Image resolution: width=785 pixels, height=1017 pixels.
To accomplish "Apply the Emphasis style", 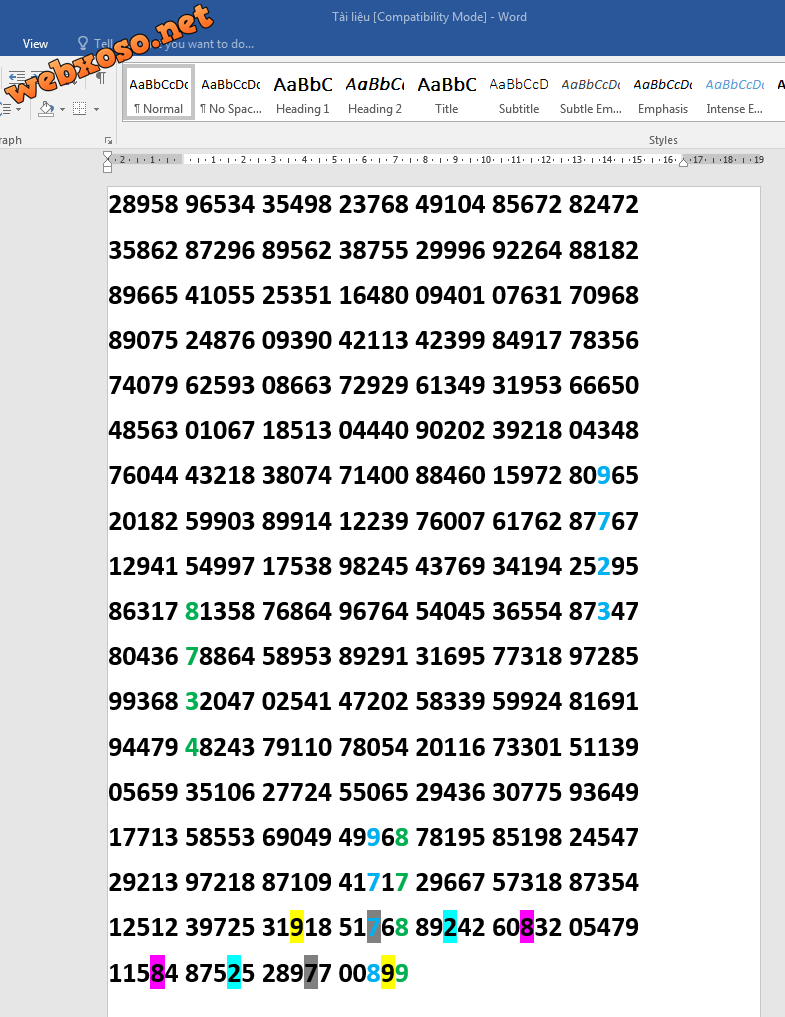I will pyautogui.click(x=663, y=94).
